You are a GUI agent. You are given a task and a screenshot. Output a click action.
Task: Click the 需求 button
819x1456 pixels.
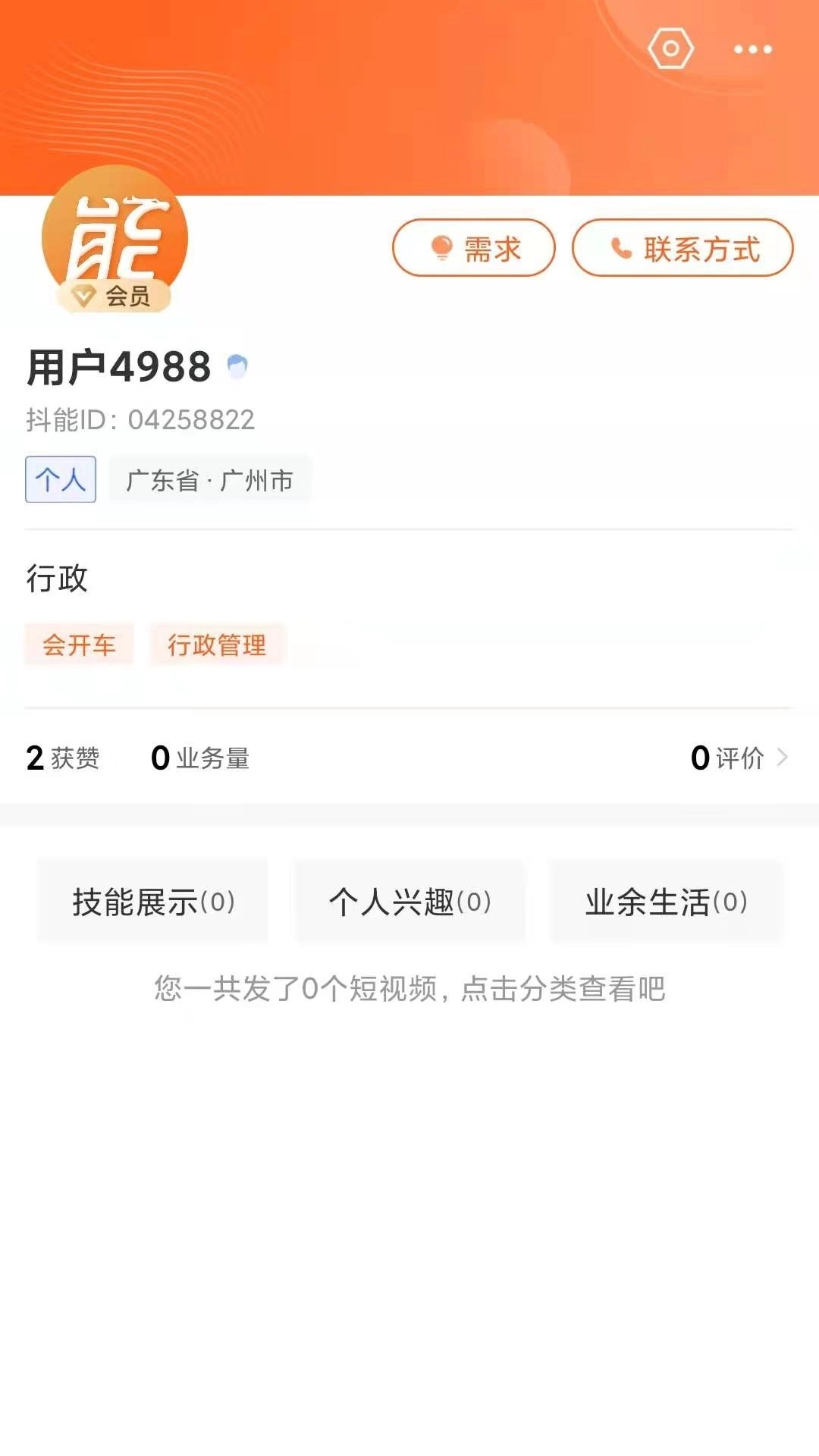tap(472, 248)
